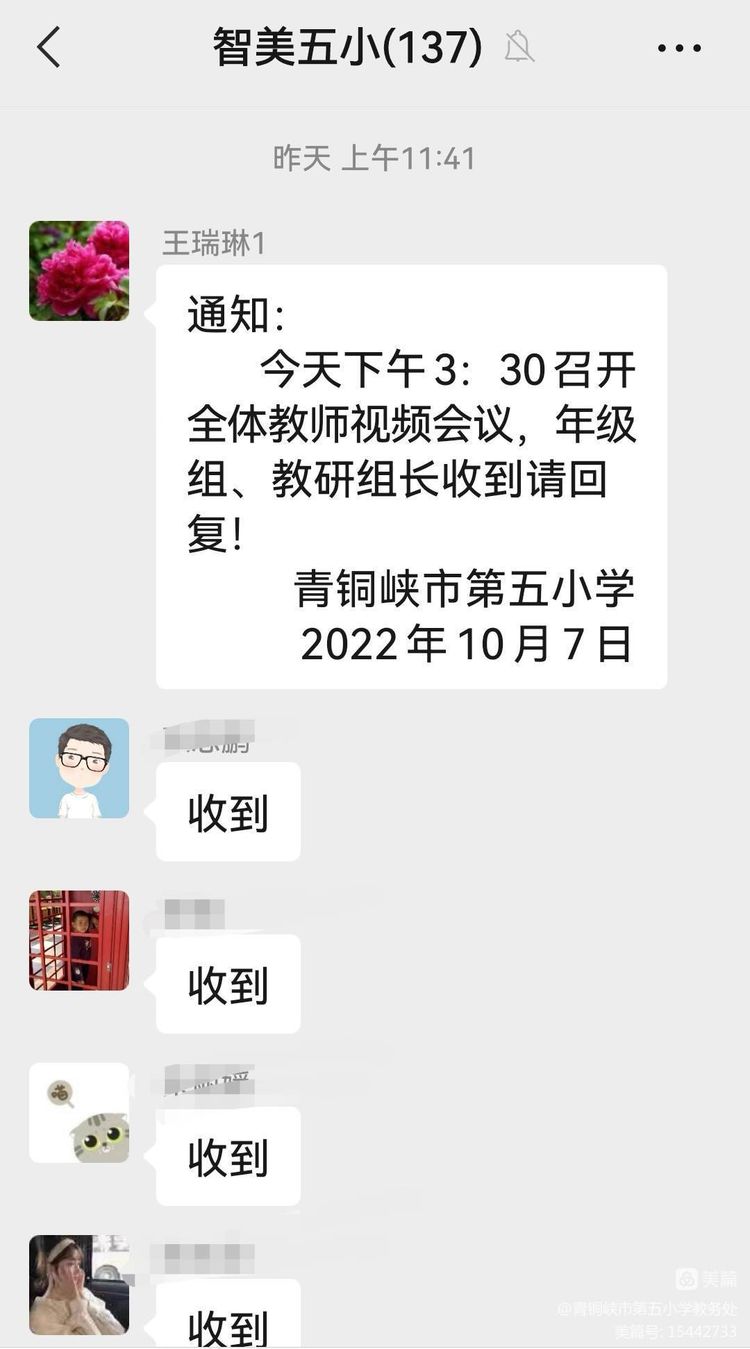
Task: Open the profile of the girl photo avatar
Action: pyautogui.click(x=79, y=1285)
